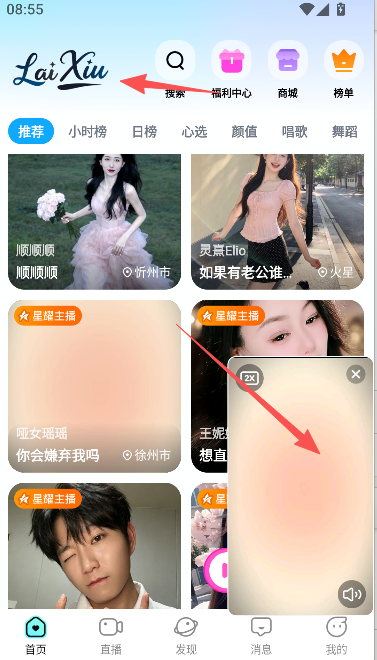This screenshot has height=660, width=377.
Task: Toggle 2X size on floating video
Action: 250,378
